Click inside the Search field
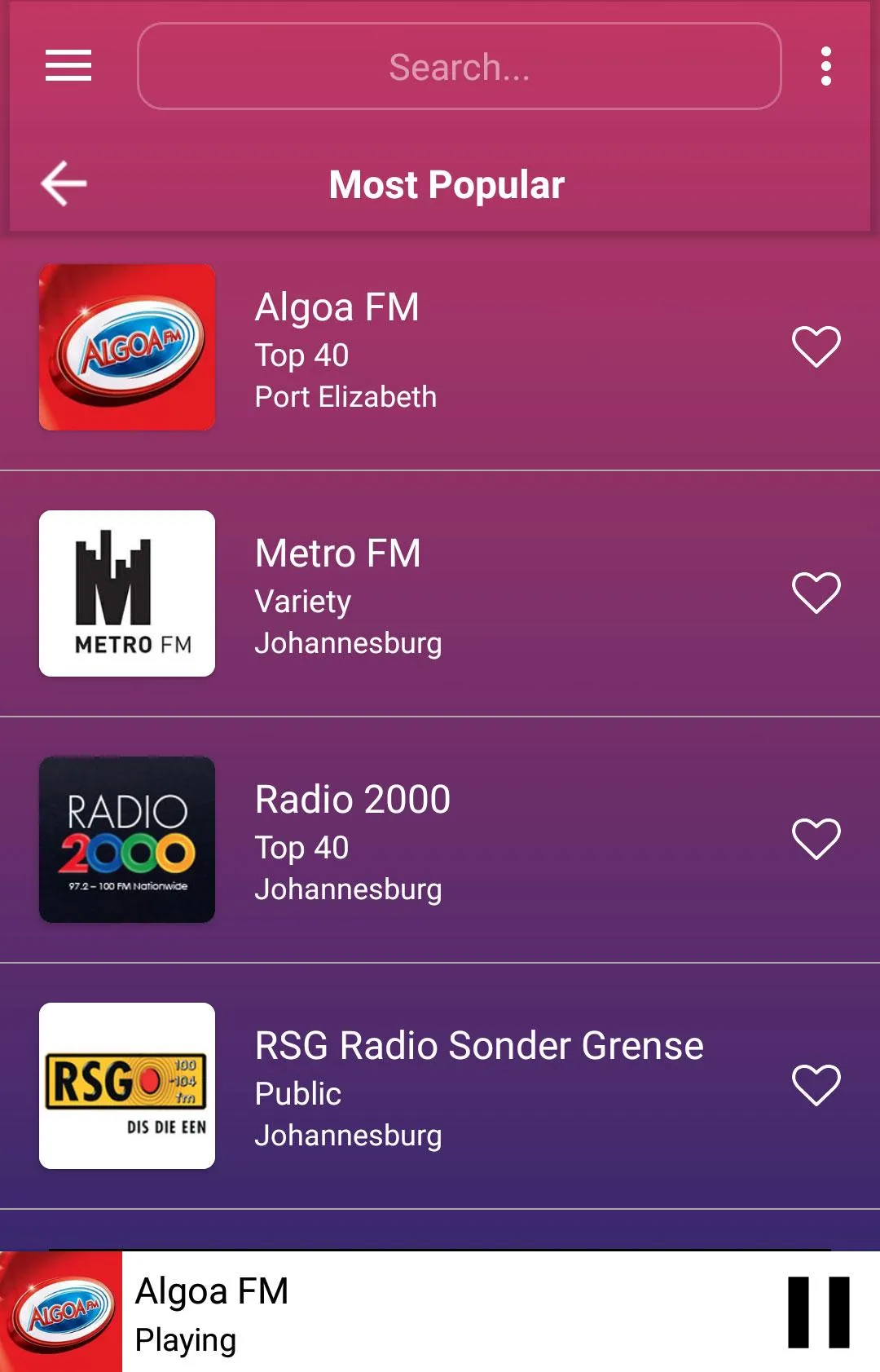The width and height of the screenshot is (880, 1372). pyautogui.click(x=459, y=67)
